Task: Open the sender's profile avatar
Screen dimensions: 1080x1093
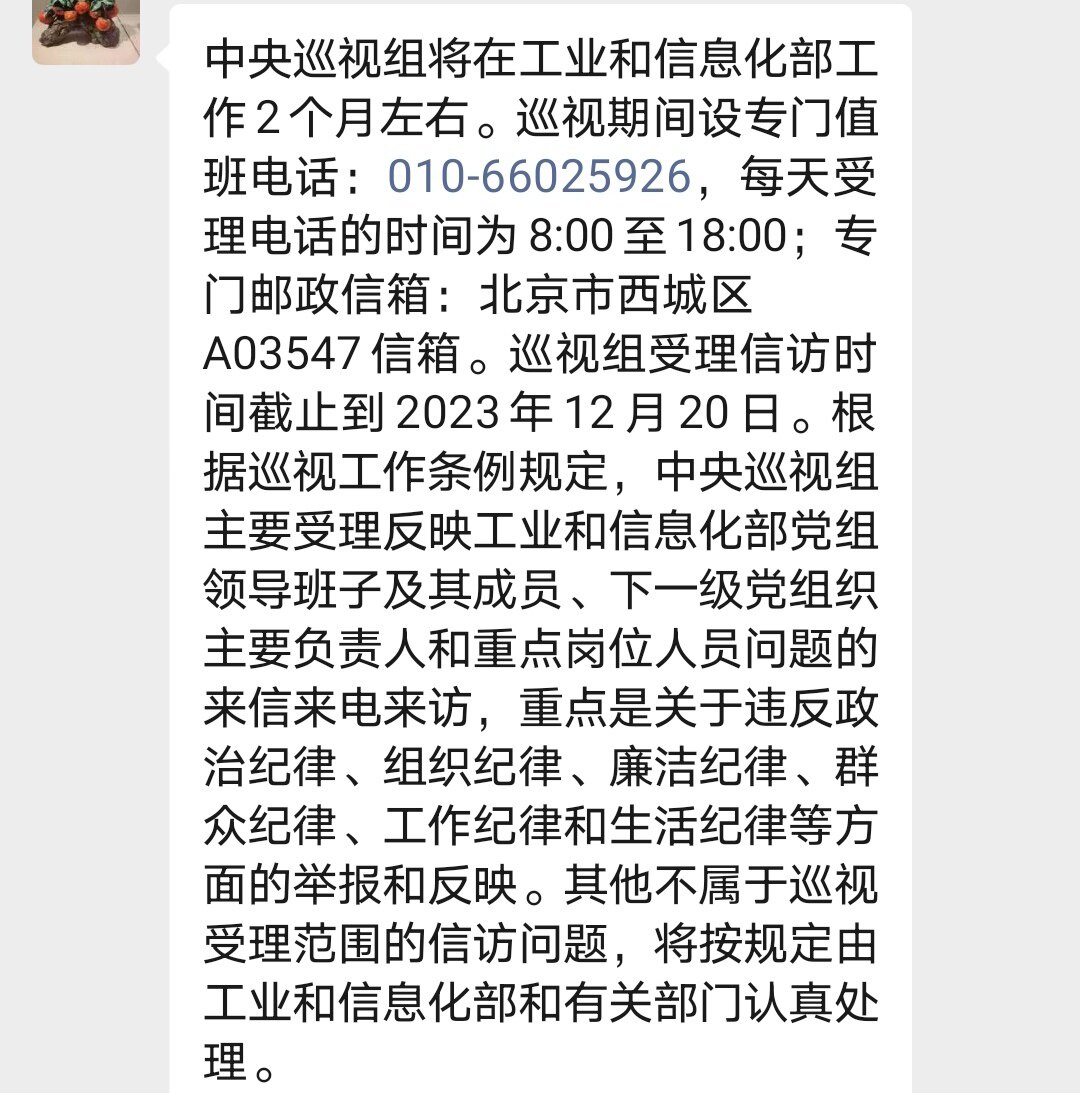Action: click(86, 30)
